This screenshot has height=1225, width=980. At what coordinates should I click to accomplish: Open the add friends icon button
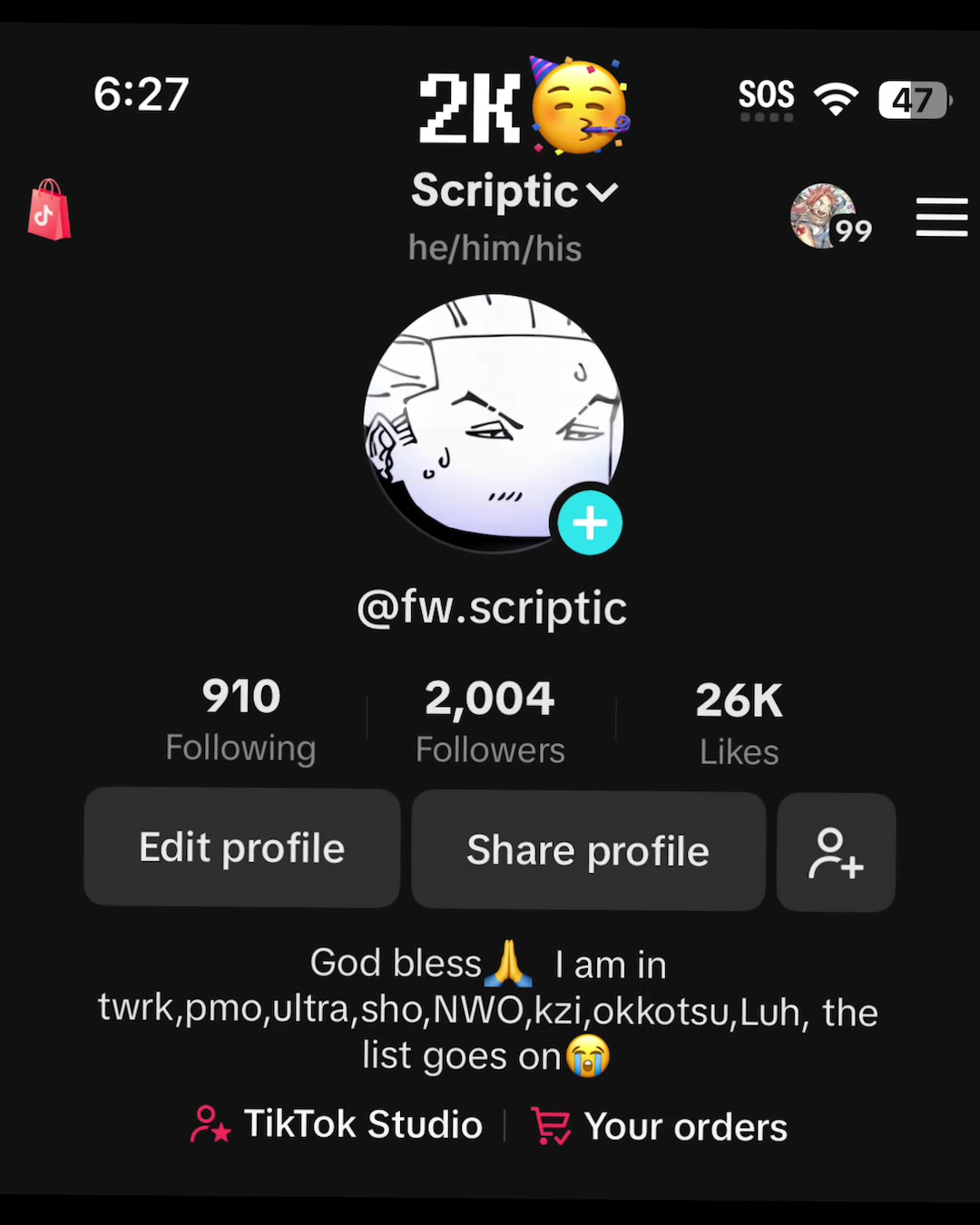point(836,853)
